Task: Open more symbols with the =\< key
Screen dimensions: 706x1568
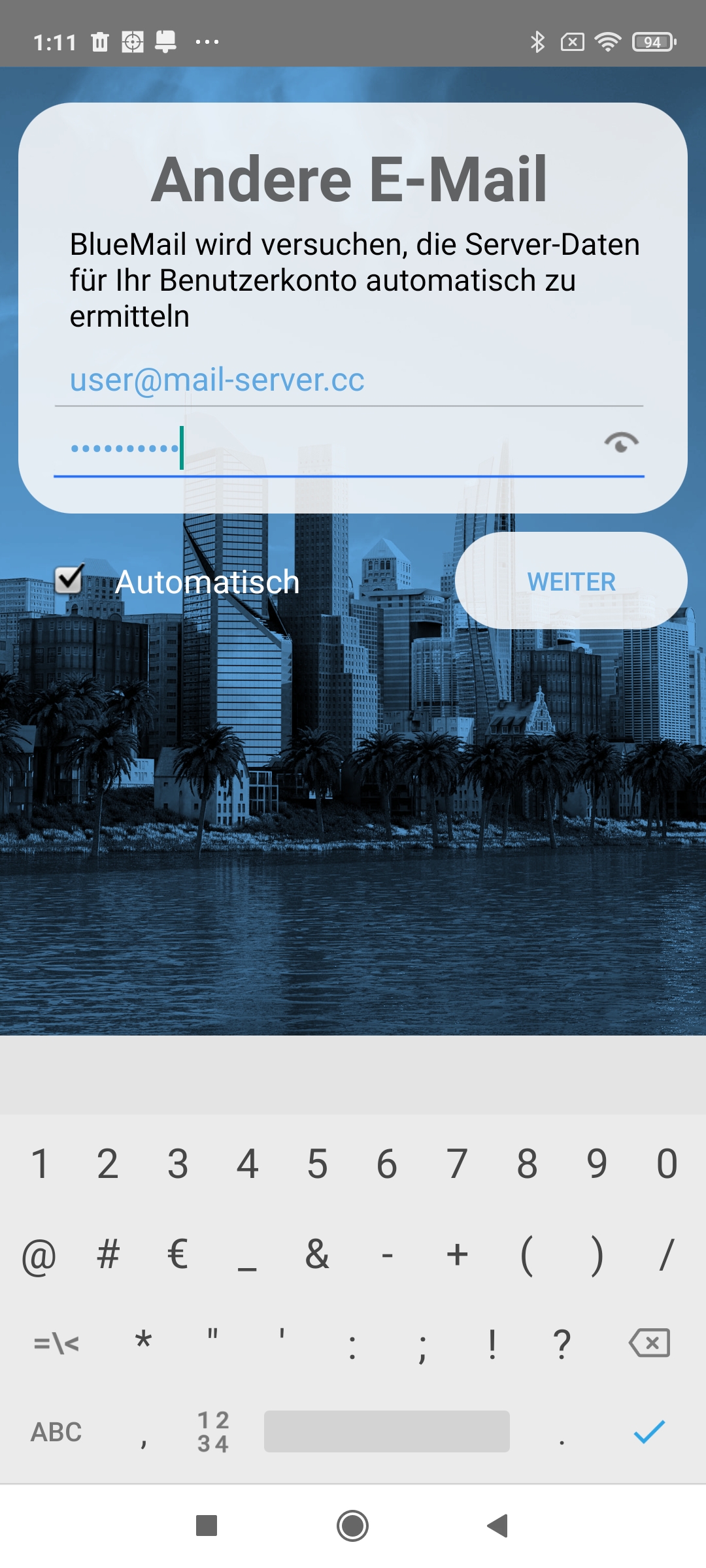Action: click(x=56, y=1343)
